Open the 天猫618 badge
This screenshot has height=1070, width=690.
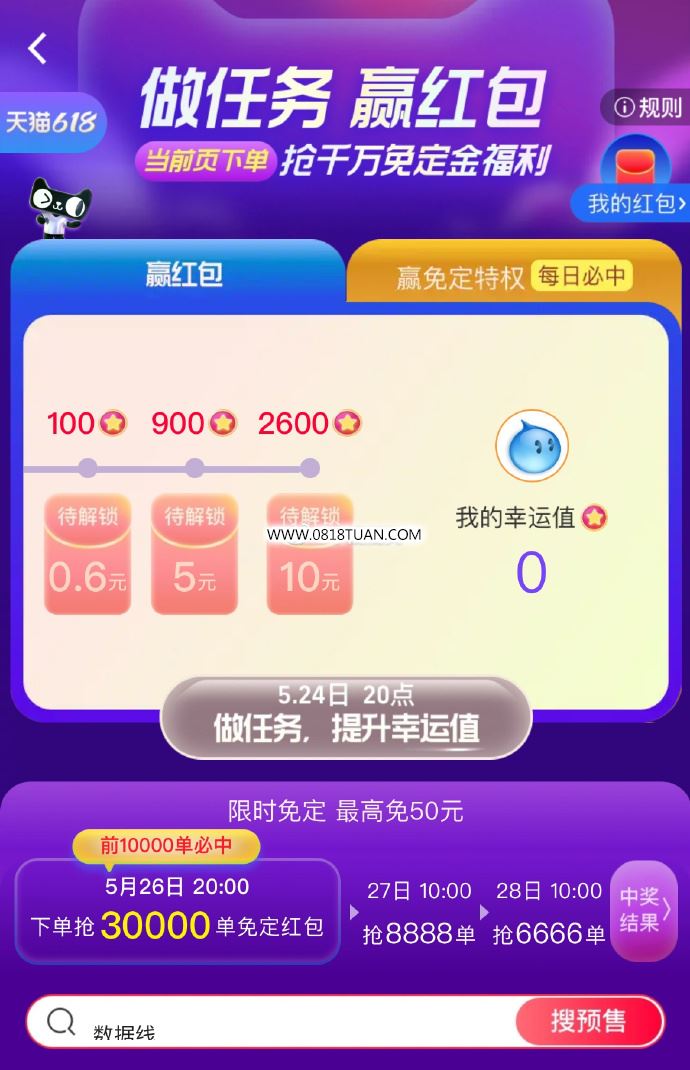tap(50, 122)
